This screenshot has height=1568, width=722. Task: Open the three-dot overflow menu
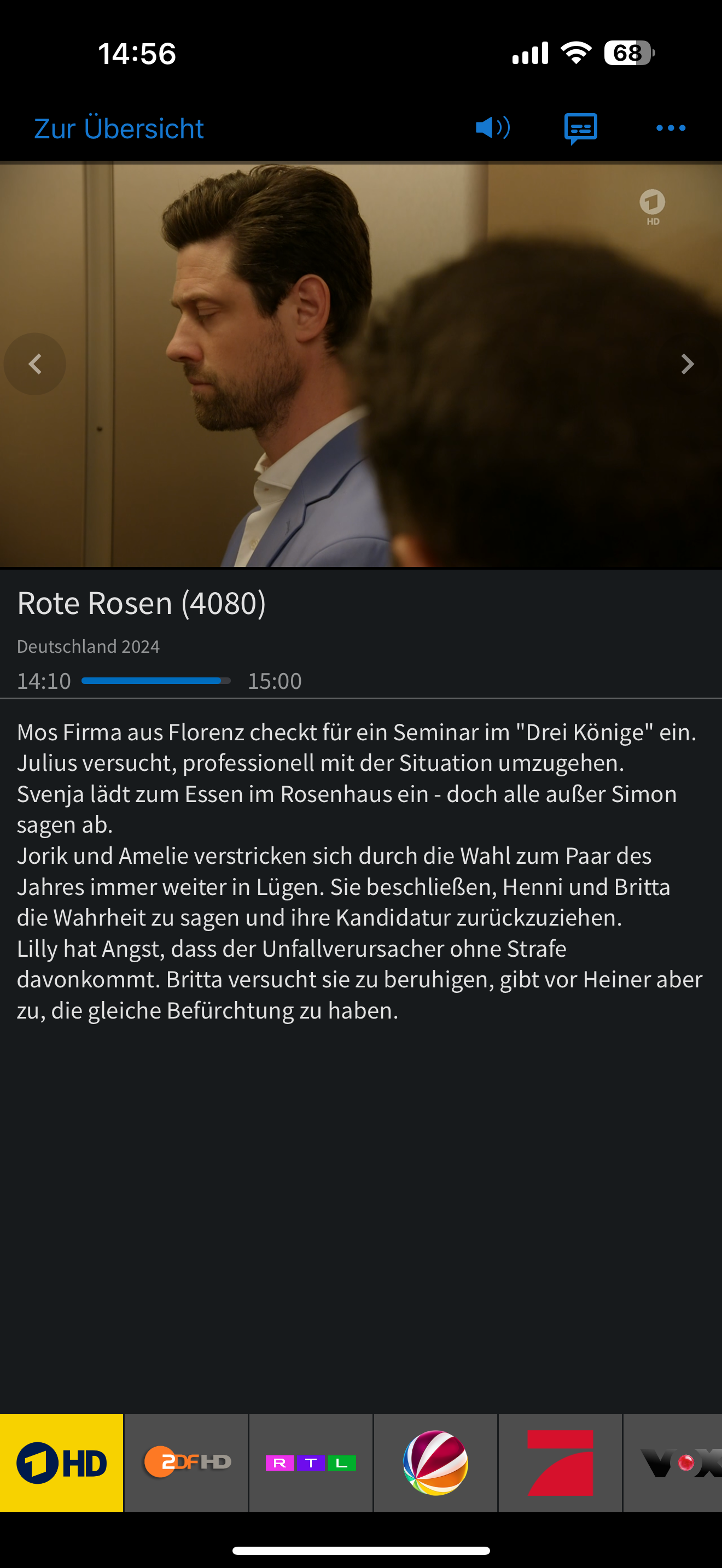[670, 128]
